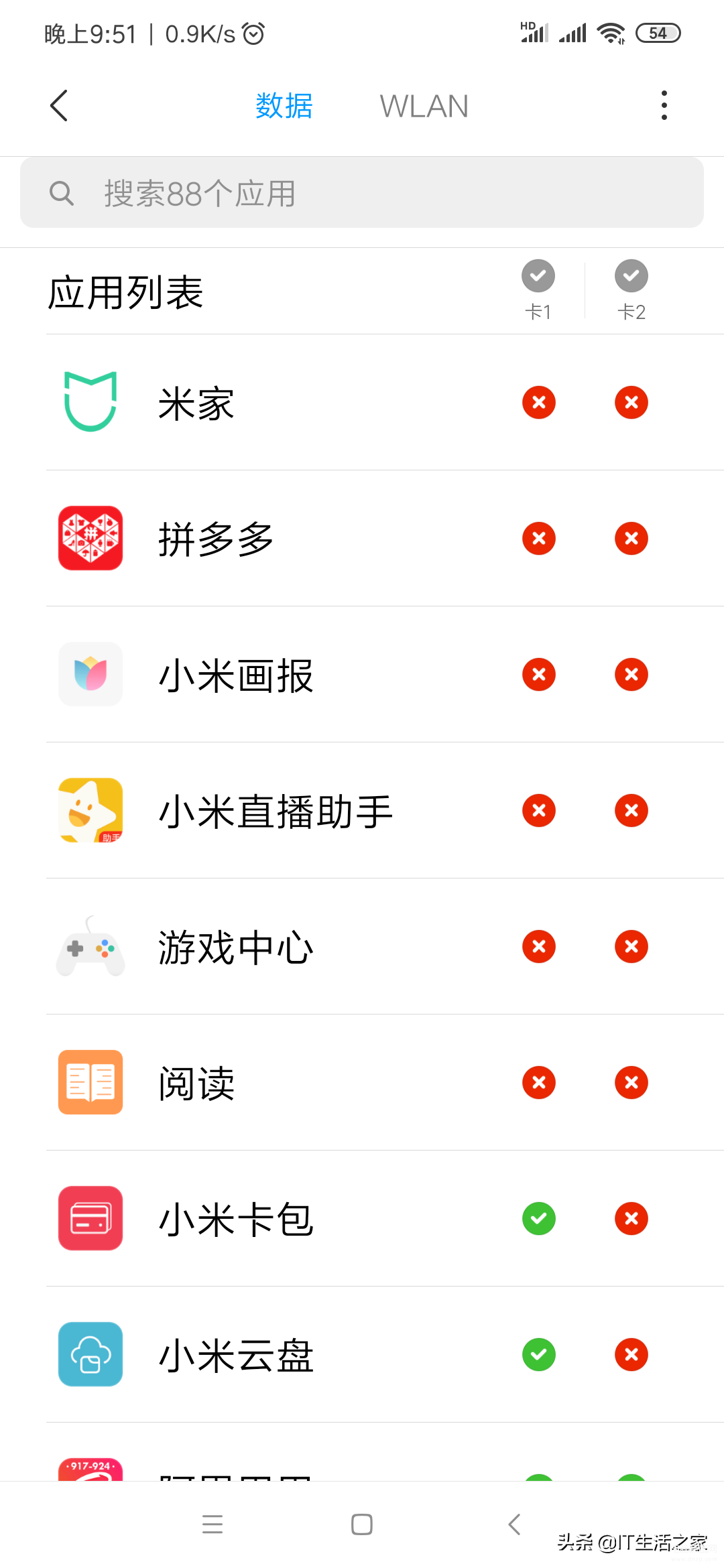Turn on 卡2 data for 阅读
Viewport: 724px width, 1568px height.
pos(631,1082)
